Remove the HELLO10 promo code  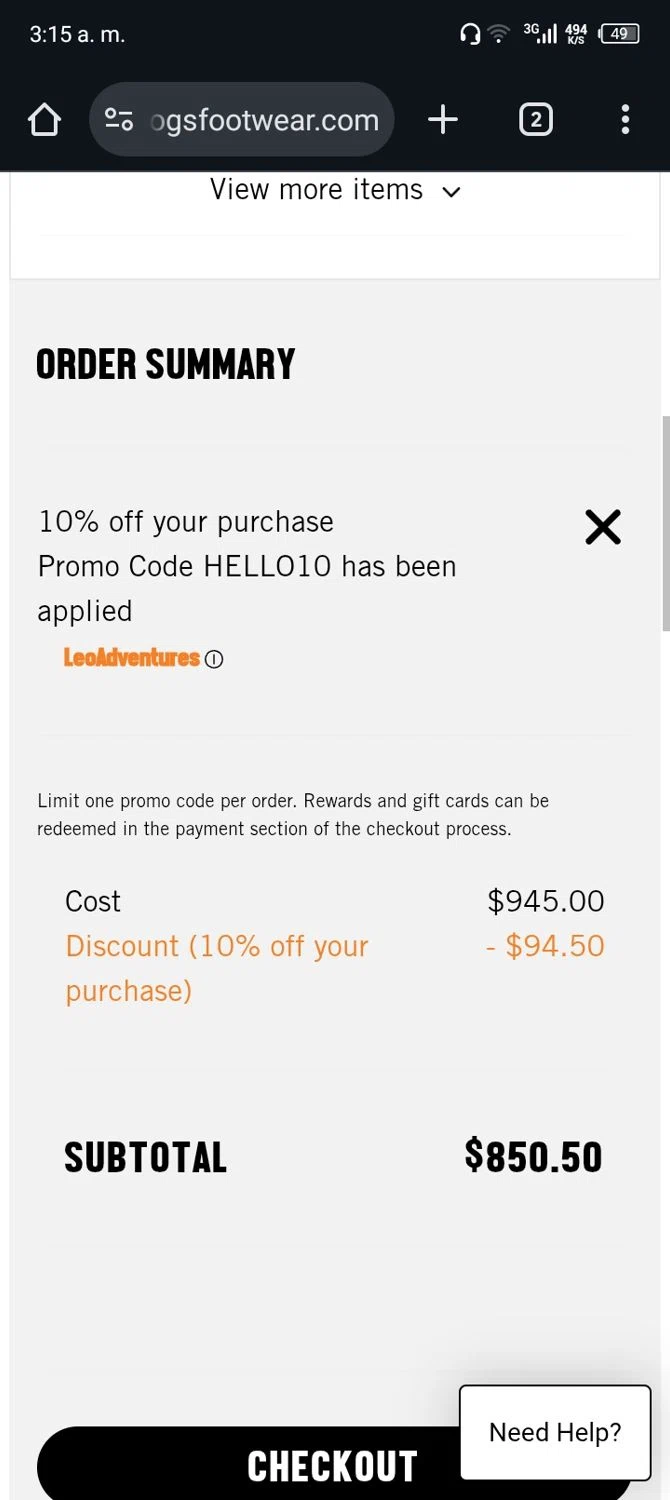point(603,527)
